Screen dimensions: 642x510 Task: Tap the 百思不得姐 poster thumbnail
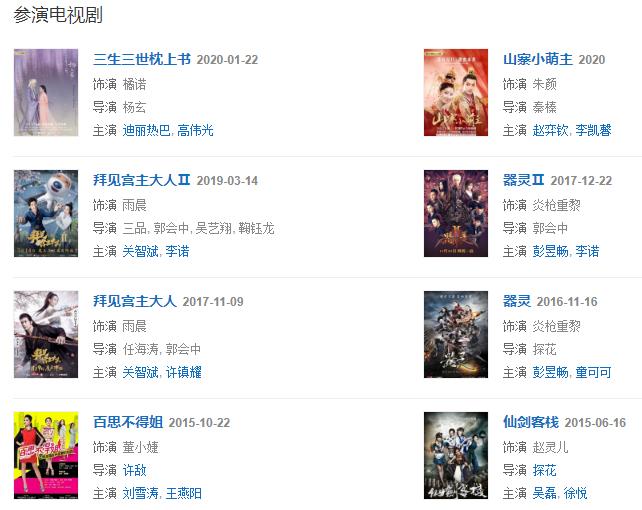click(x=46, y=455)
